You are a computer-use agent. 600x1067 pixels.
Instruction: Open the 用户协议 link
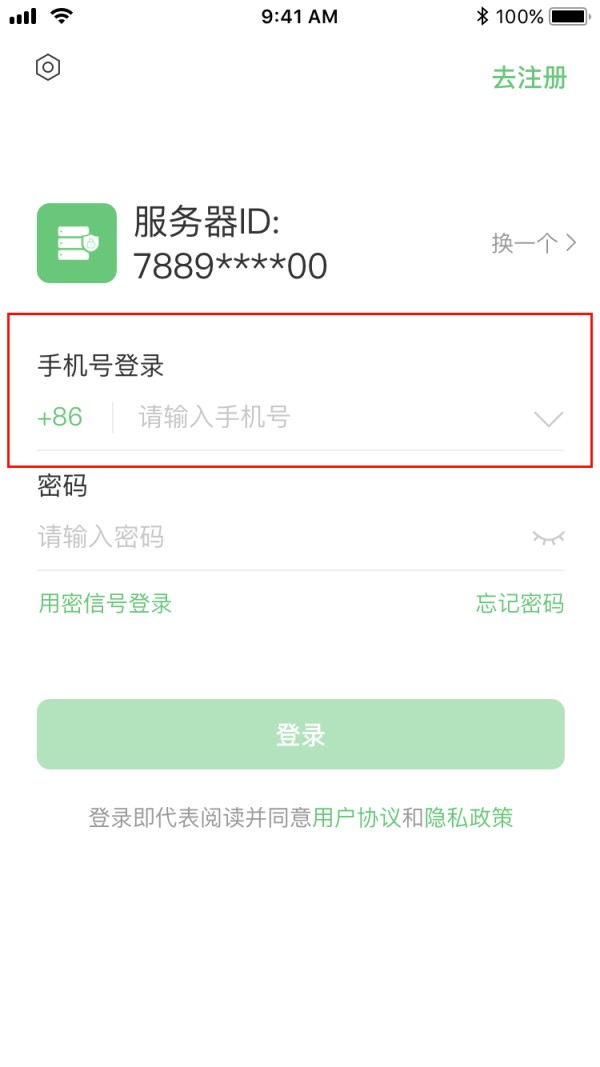356,817
